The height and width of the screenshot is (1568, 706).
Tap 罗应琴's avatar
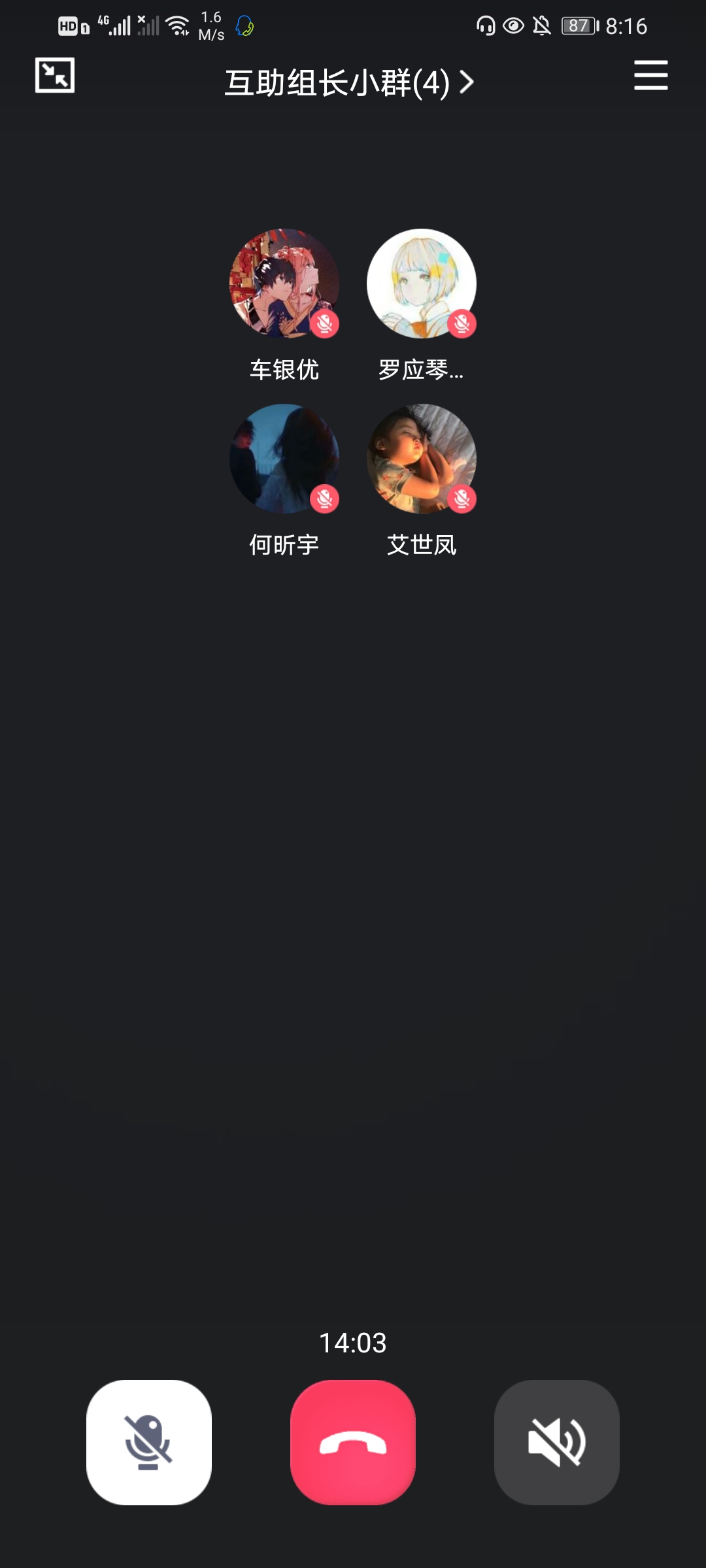tap(421, 283)
